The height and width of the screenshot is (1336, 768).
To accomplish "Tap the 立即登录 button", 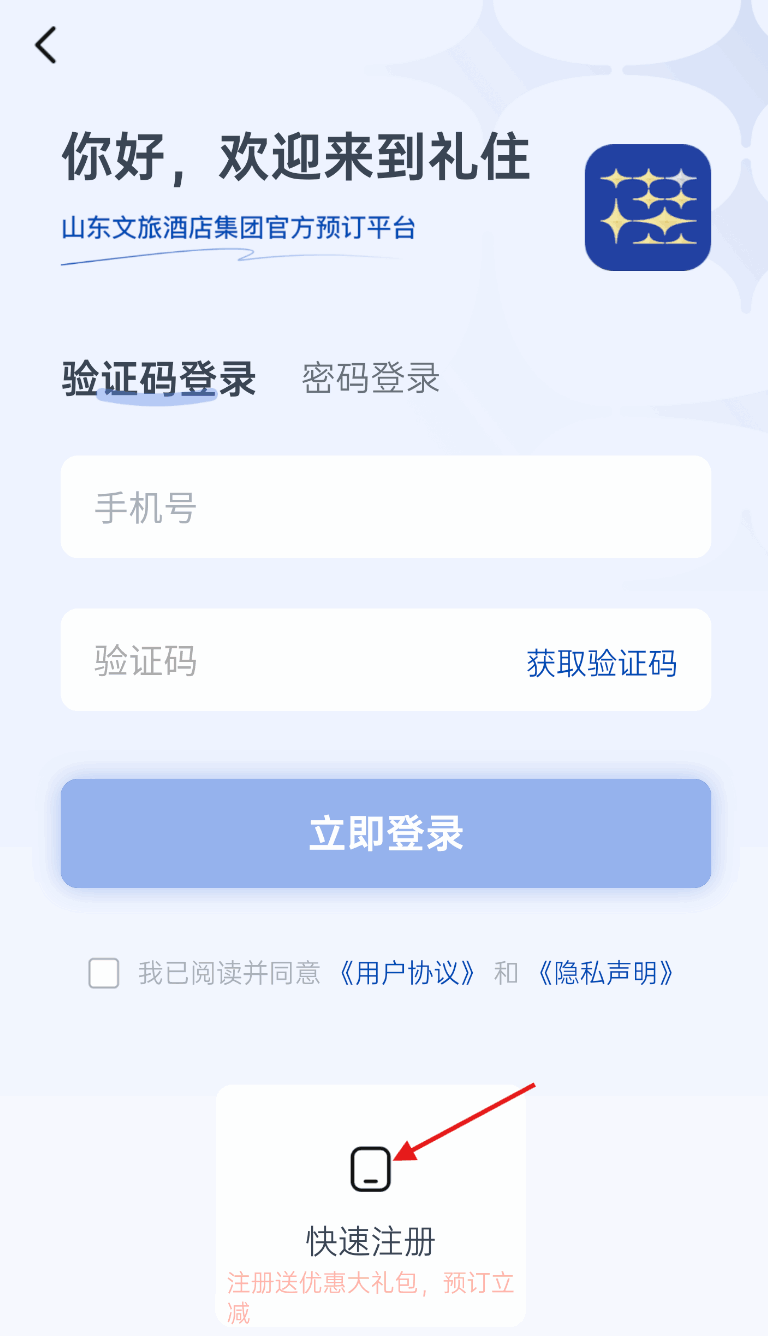I will coord(385,833).
